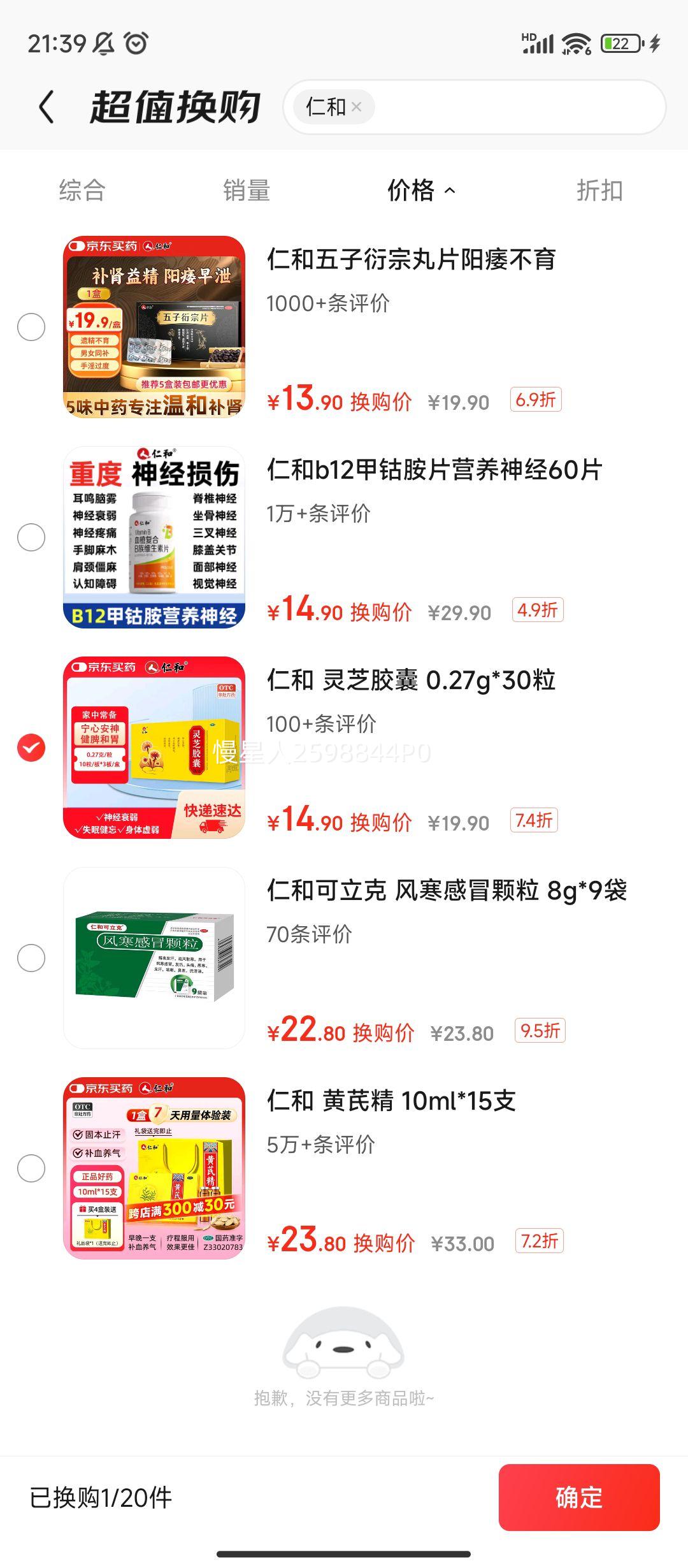
Task: Uncheck the 灵芝胶囊 item
Action: coord(31,748)
